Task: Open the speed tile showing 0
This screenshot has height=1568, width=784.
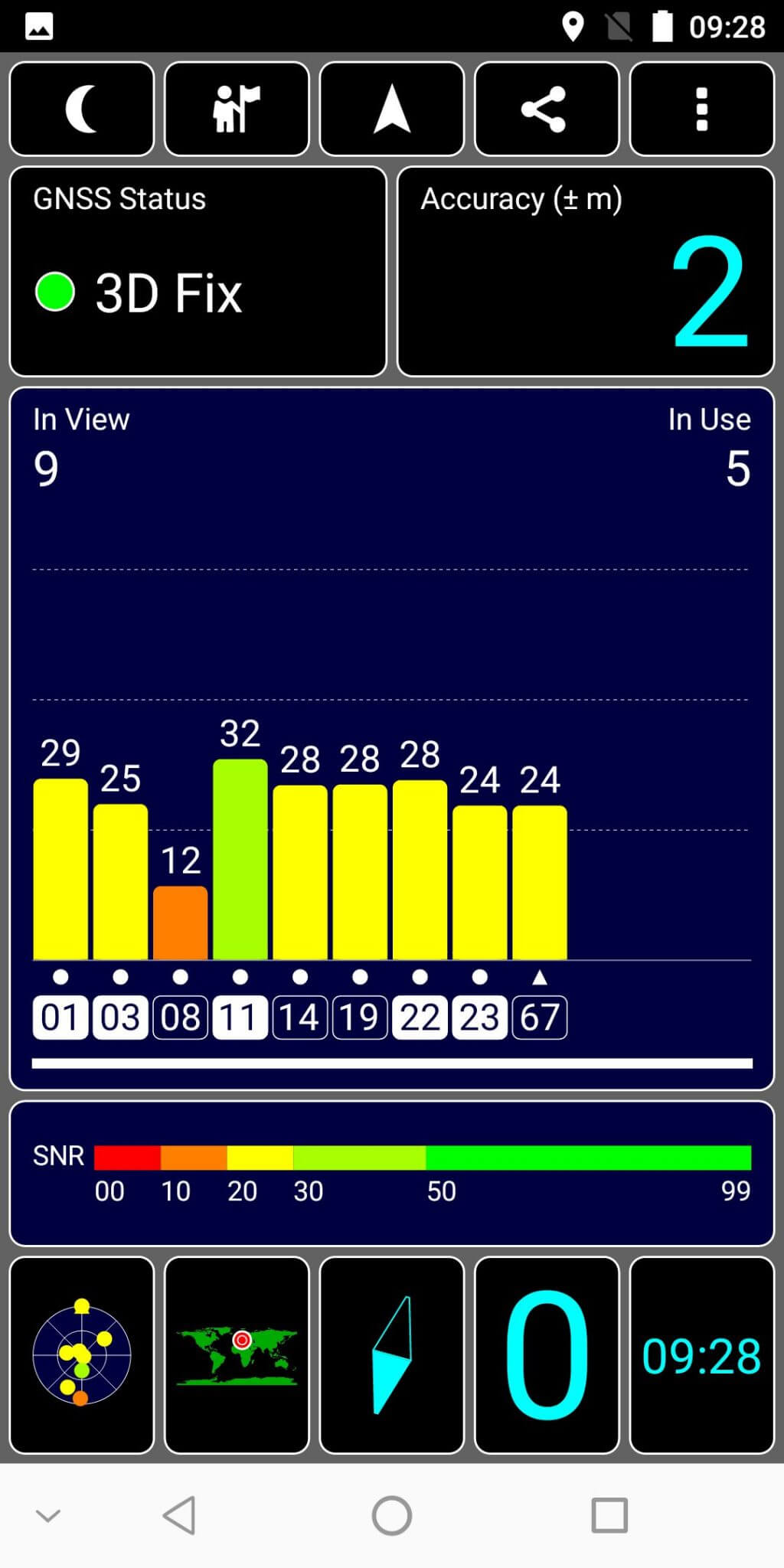Action: pyautogui.click(x=547, y=1354)
